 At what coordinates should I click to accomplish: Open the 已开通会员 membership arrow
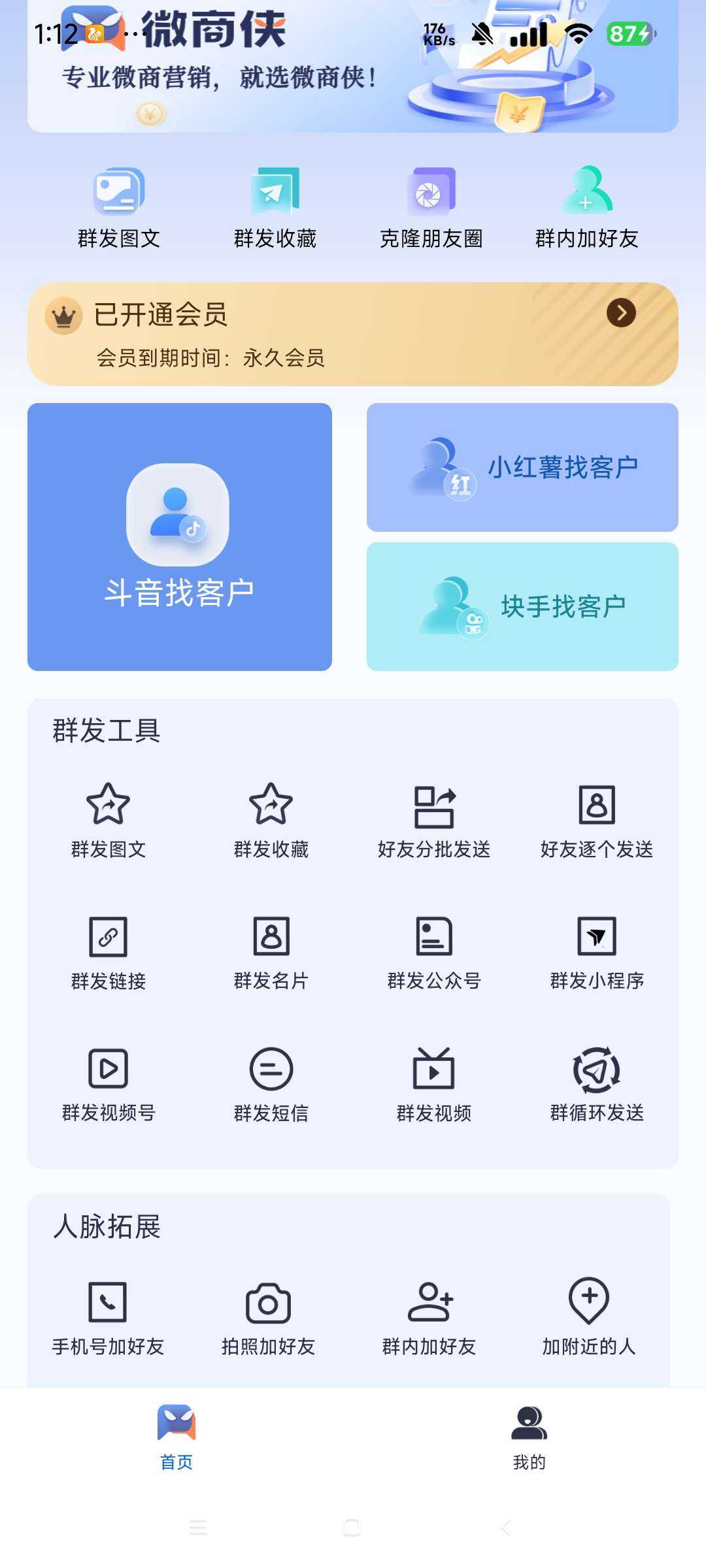[x=621, y=313]
